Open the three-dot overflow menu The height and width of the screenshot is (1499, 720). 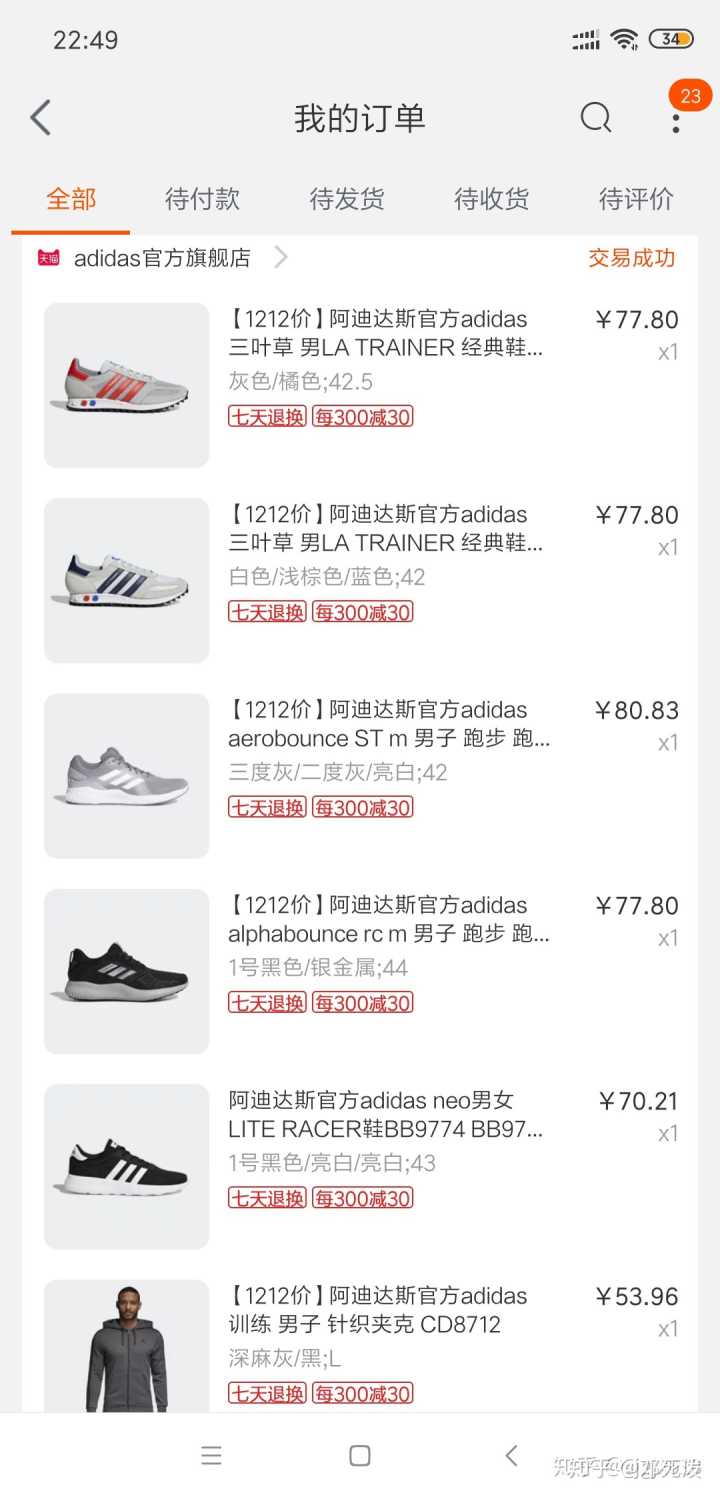click(676, 122)
